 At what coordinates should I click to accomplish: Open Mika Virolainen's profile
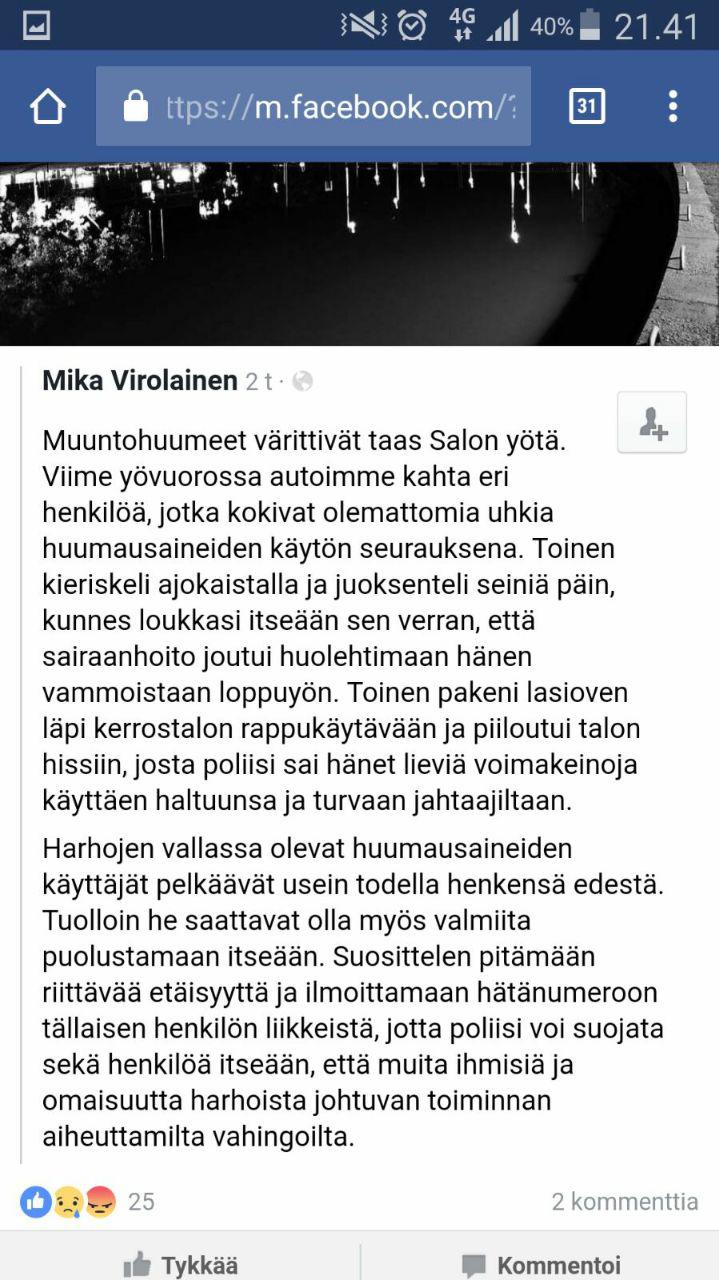coord(140,380)
